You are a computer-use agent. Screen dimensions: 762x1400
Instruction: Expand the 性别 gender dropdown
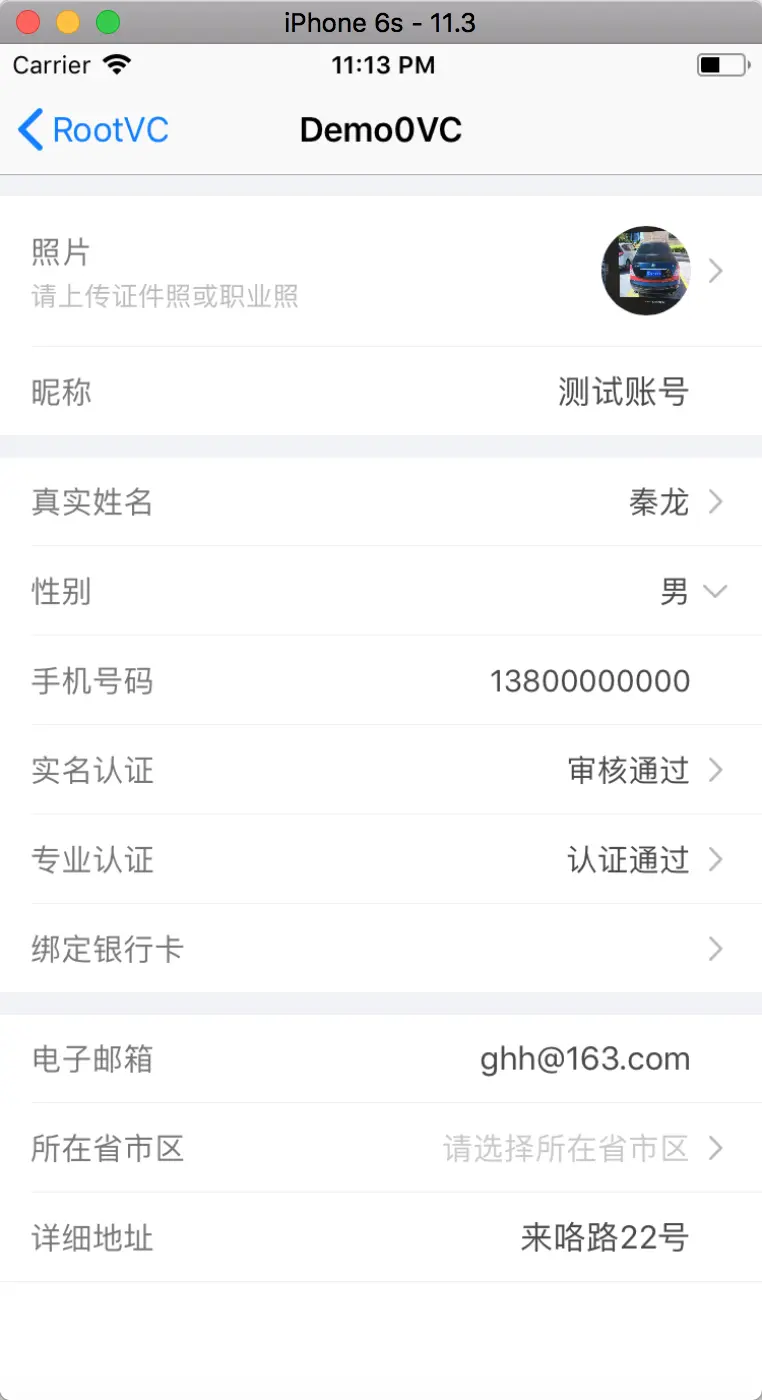pos(692,592)
